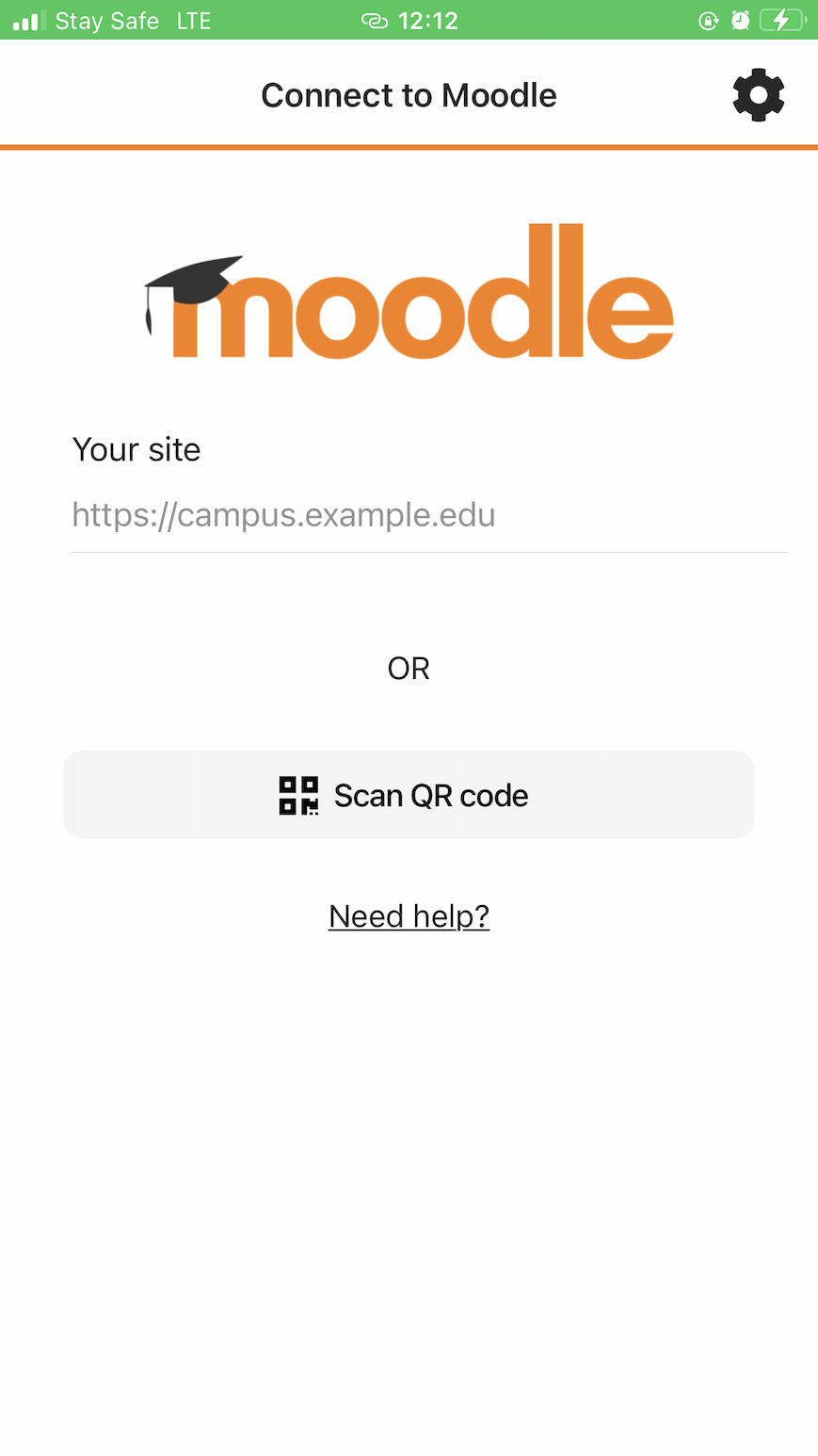Open the Need help? link
Viewport: 818px width, 1456px height.
tap(409, 915)
